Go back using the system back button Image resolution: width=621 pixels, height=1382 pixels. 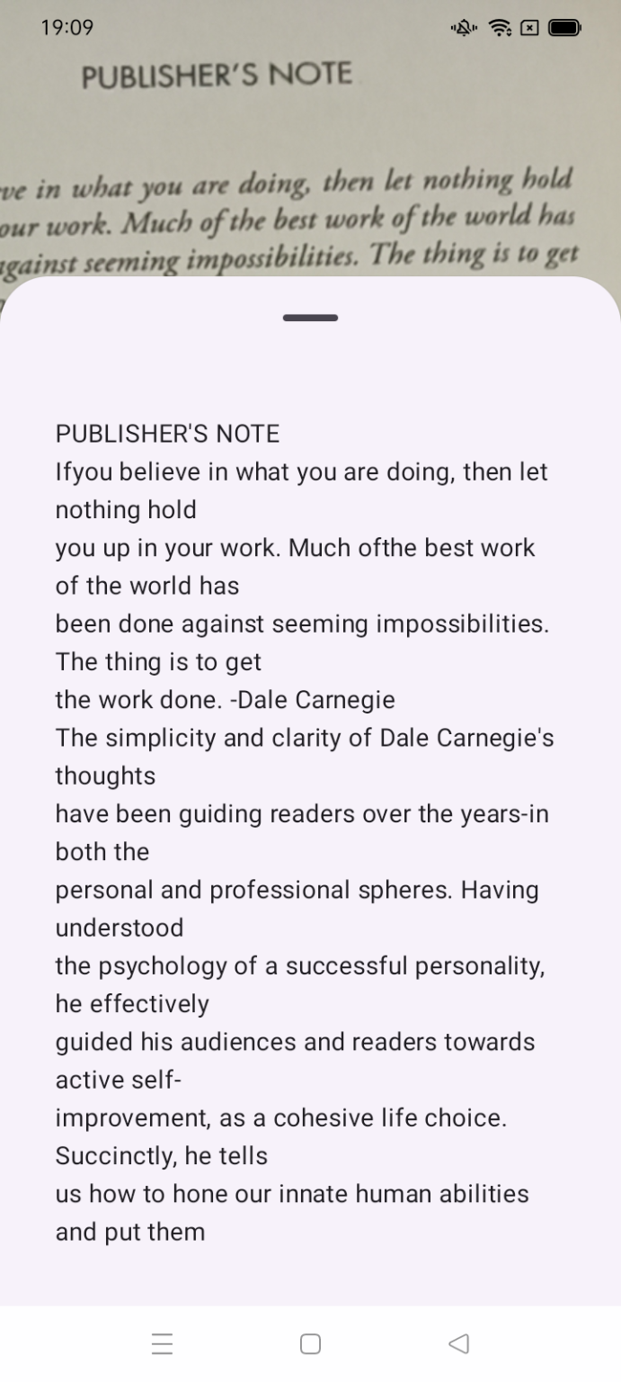click(x=459, y=1344)
